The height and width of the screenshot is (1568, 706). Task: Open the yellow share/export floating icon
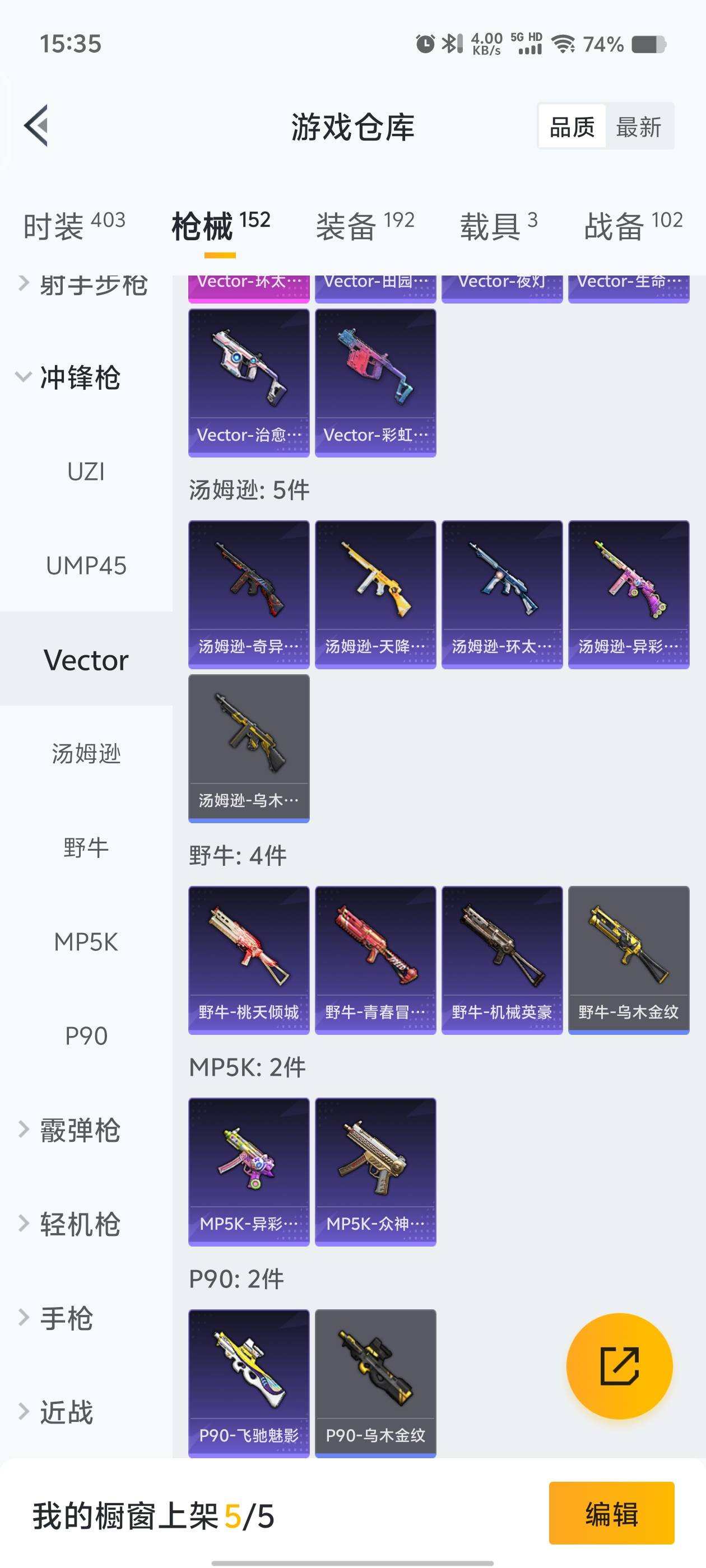[620, 1366]
